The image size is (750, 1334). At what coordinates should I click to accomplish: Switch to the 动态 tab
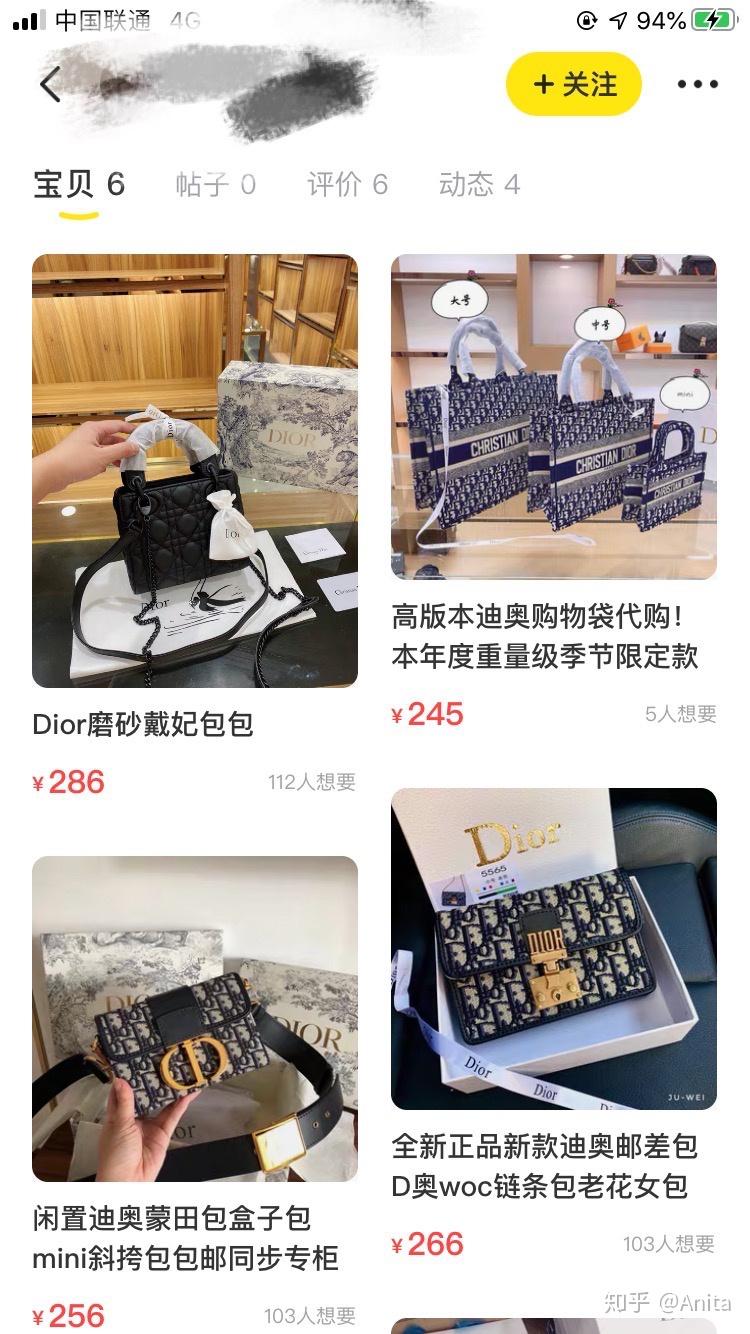(479, 184)
